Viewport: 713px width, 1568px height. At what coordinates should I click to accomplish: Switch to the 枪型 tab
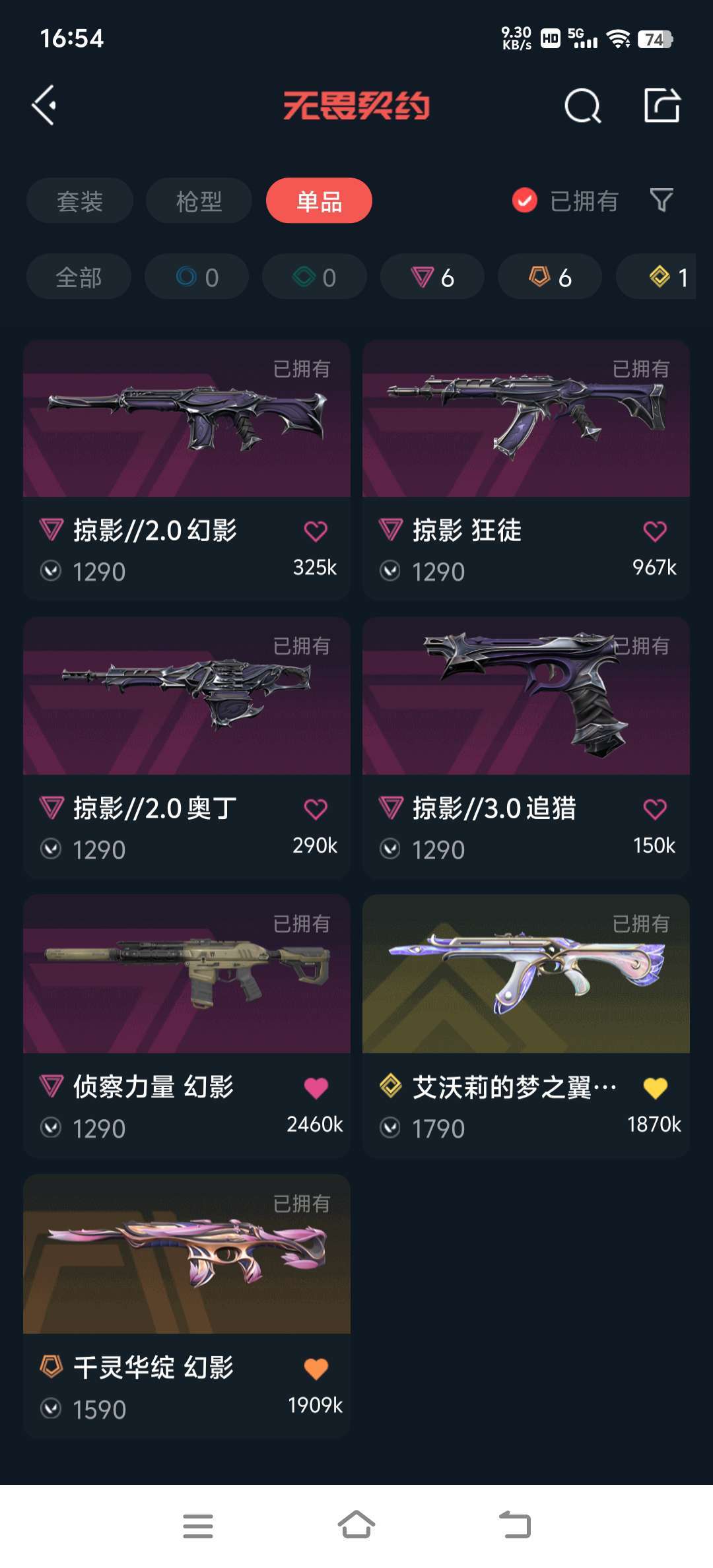(x=199, y=201)
